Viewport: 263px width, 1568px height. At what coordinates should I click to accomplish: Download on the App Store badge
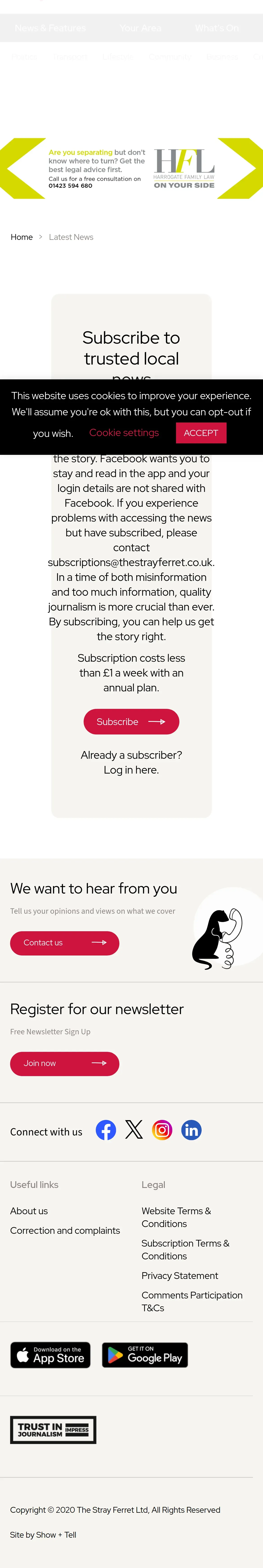51,1354
